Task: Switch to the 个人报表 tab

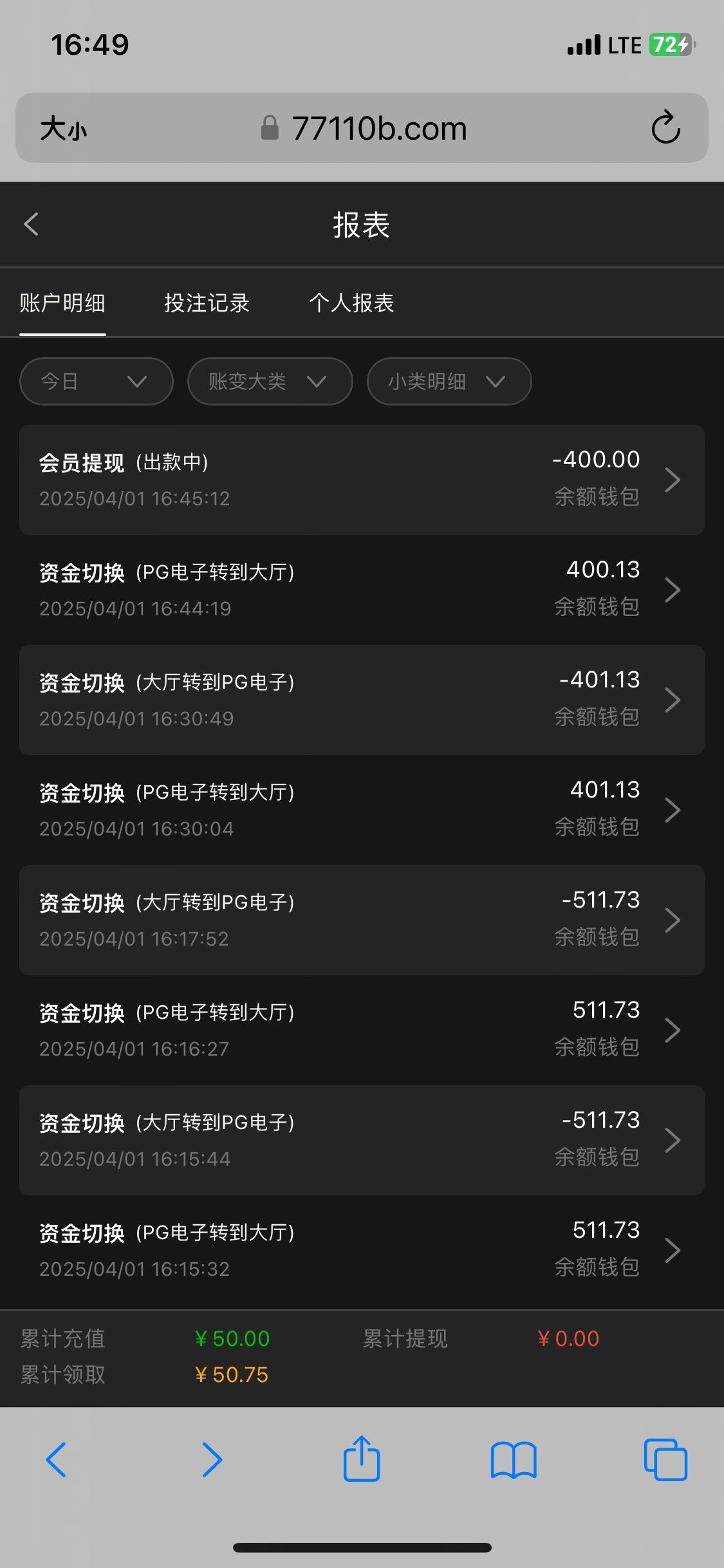Action: tap(351, 303)
